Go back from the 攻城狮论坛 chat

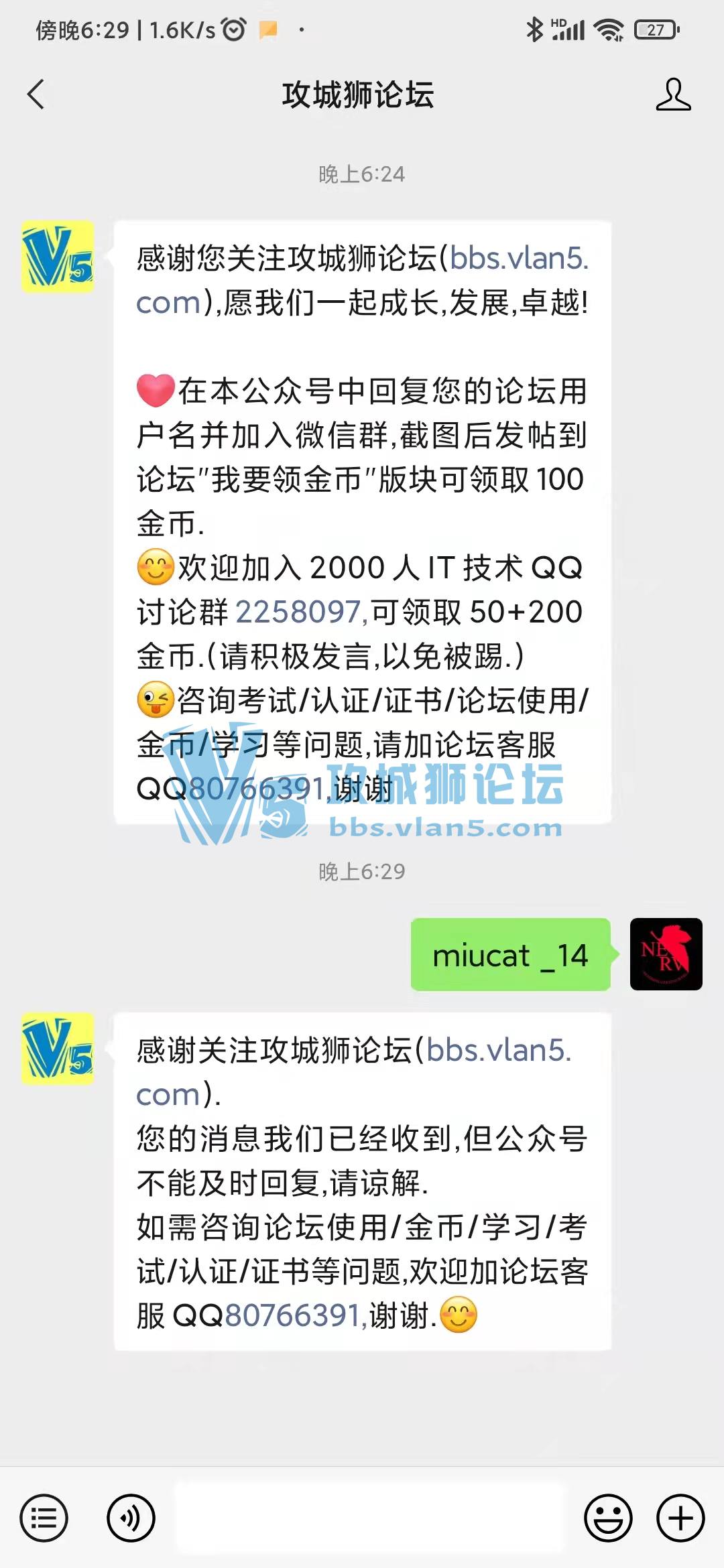[x=36, y=94]
